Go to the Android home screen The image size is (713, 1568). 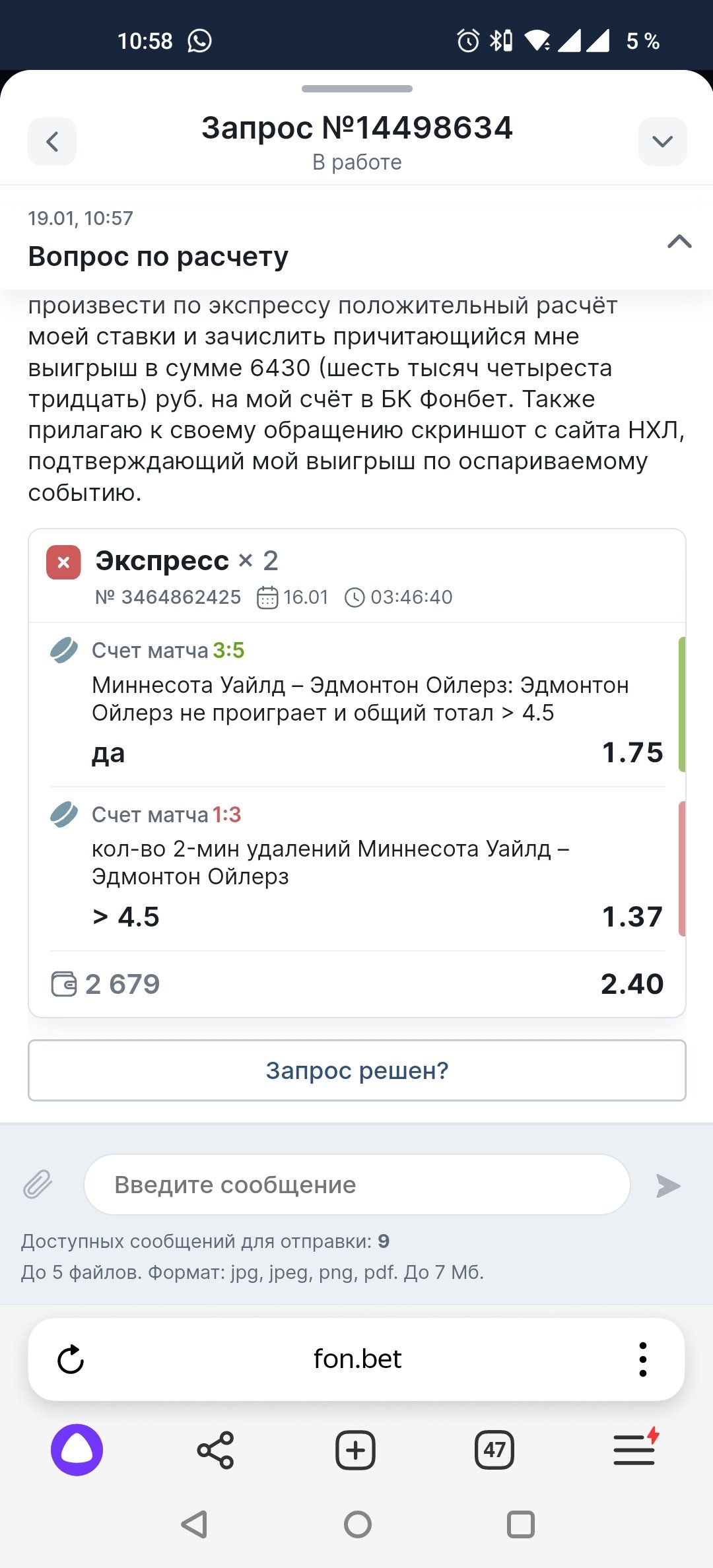coord(357,1524)
